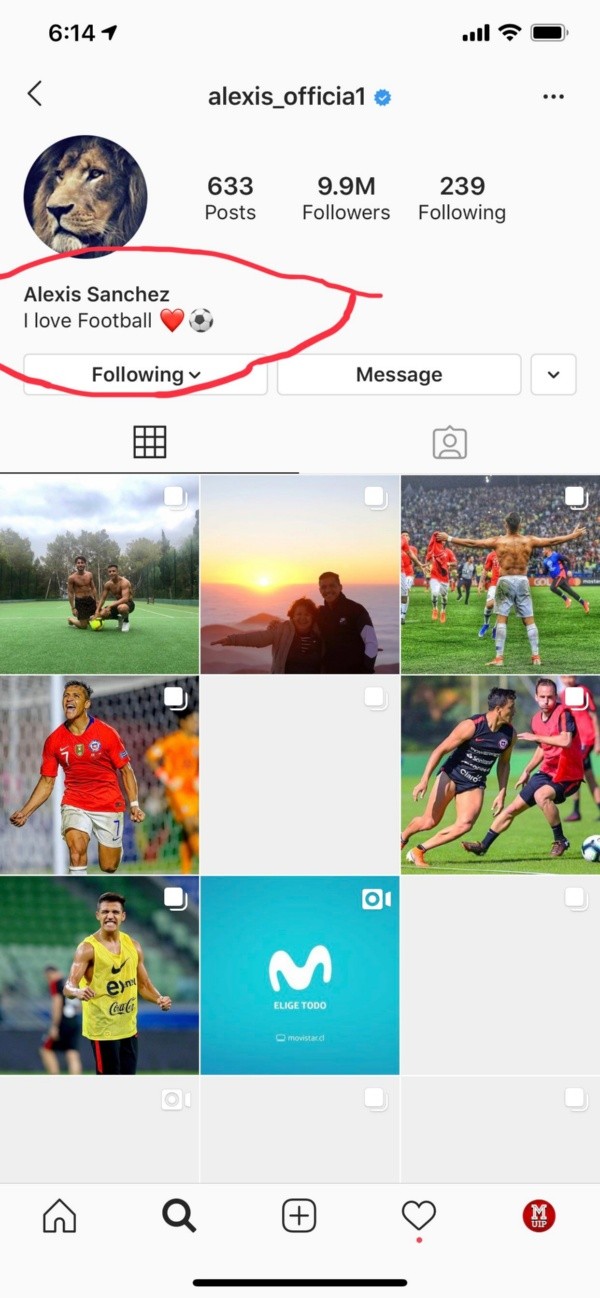Switch to the tagged photos tab
The height and width of the screenshot is (1298, 600).
pyautogui.click(x=449, y=443)
